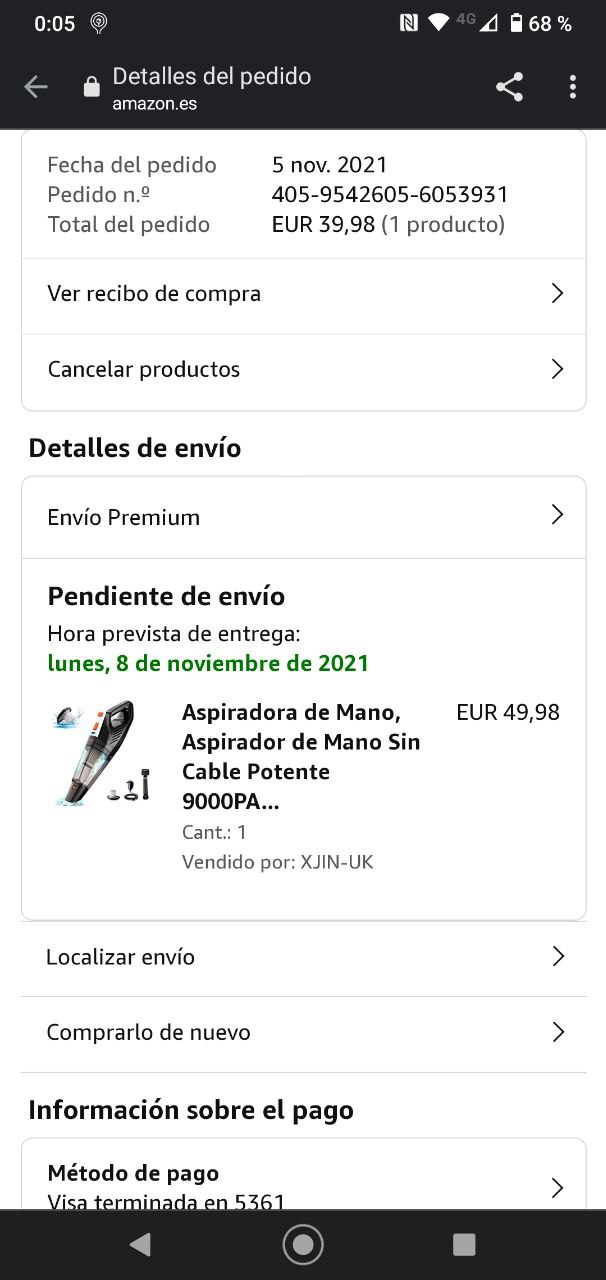Share this order details page
The image size is (606, 1280).
(509, 88)
